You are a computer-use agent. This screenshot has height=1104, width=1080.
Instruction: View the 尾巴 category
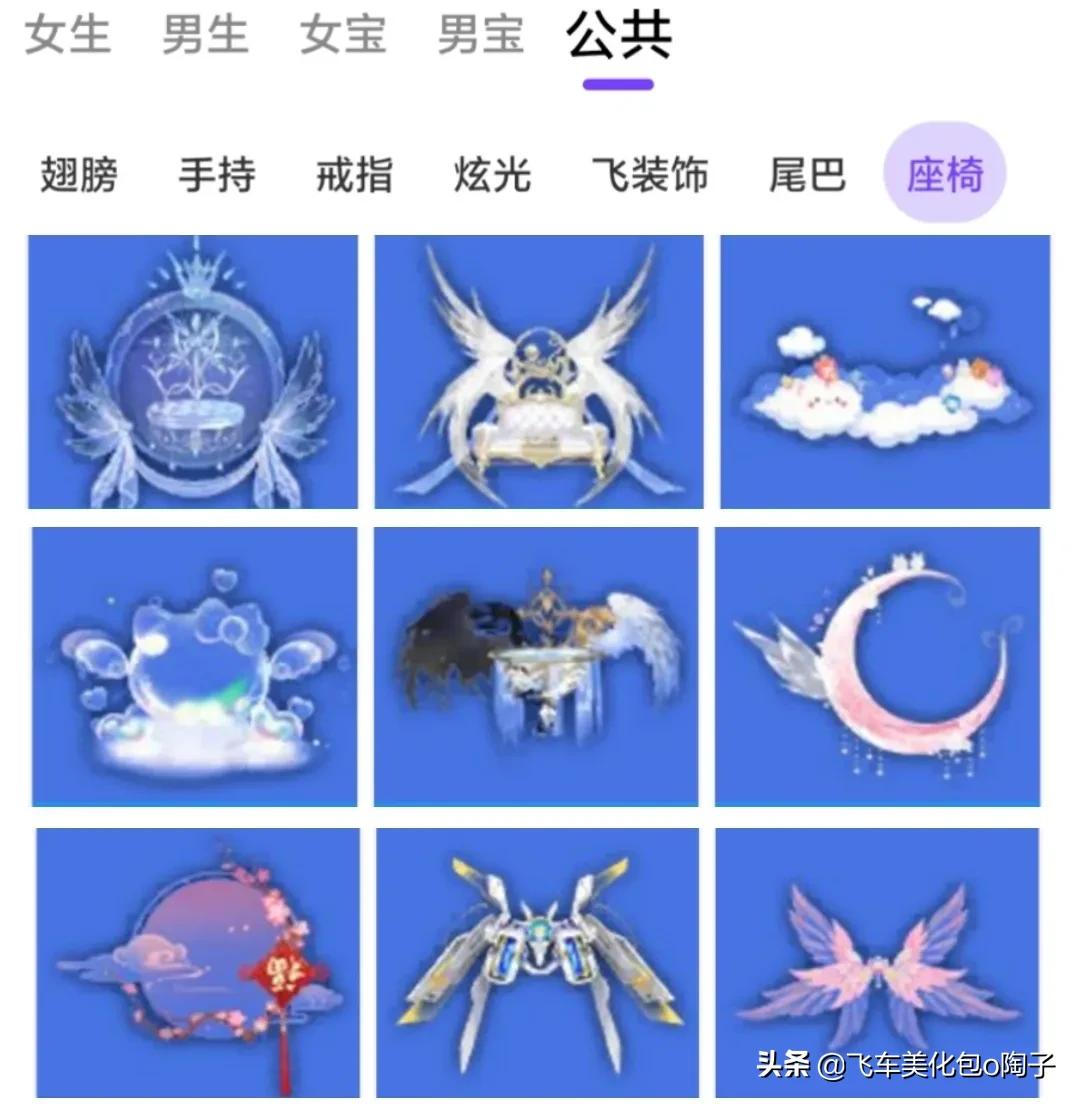[x=807, y=175]
